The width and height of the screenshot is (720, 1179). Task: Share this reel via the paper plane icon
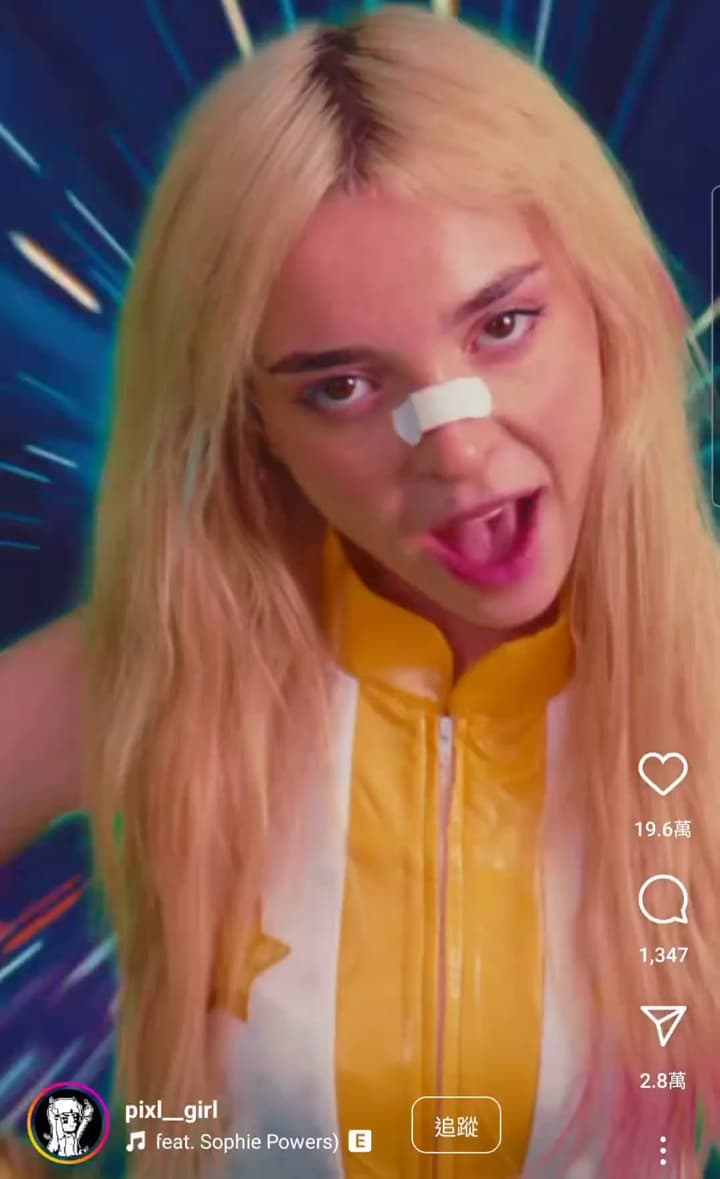pos(663,1025)
